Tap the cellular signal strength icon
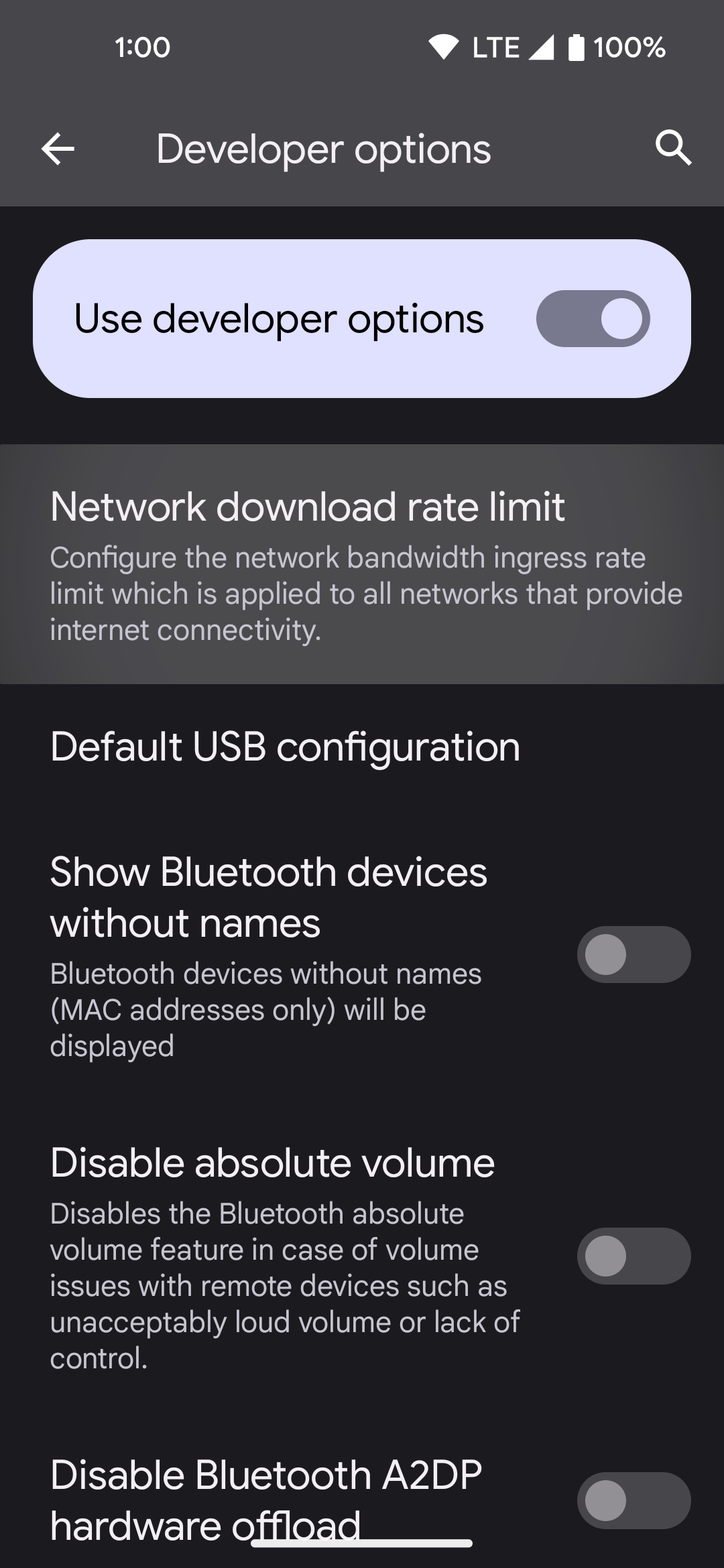 click(x=540, y=47)
